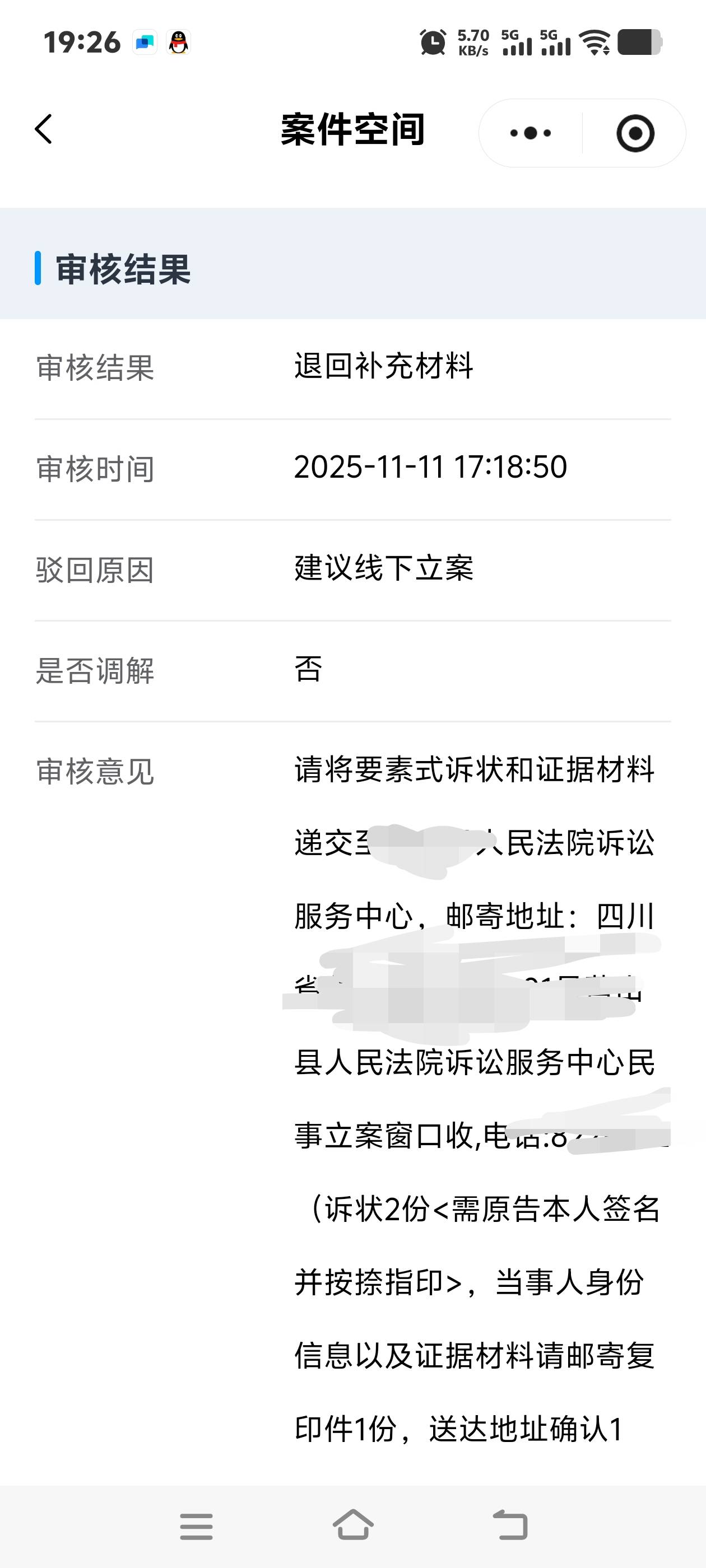Go back from the 案件空间 page
706x1568 pixels.
click(44, 129)
